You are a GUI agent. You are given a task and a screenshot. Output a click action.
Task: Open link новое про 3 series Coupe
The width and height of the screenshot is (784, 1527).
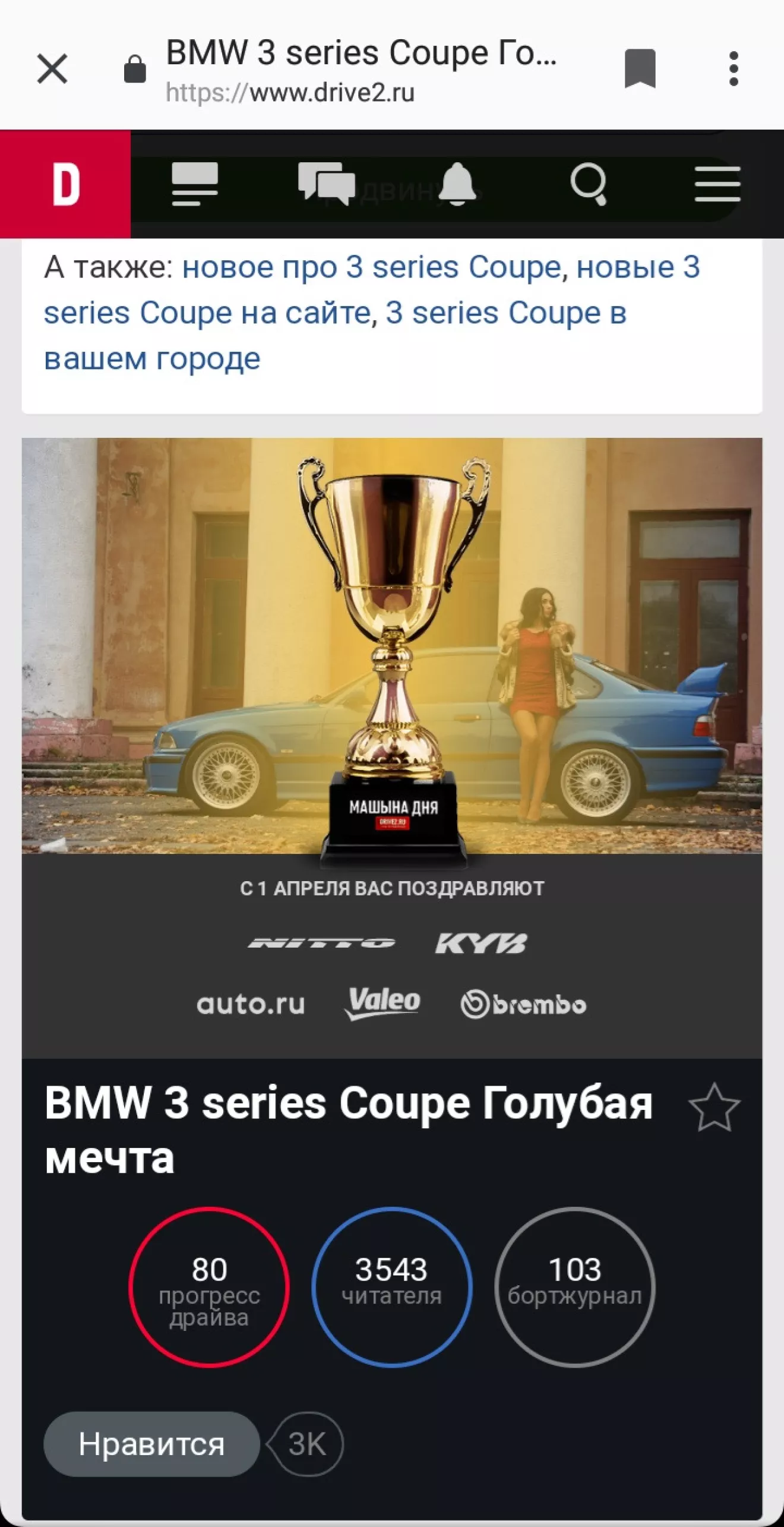click(372, 267)
